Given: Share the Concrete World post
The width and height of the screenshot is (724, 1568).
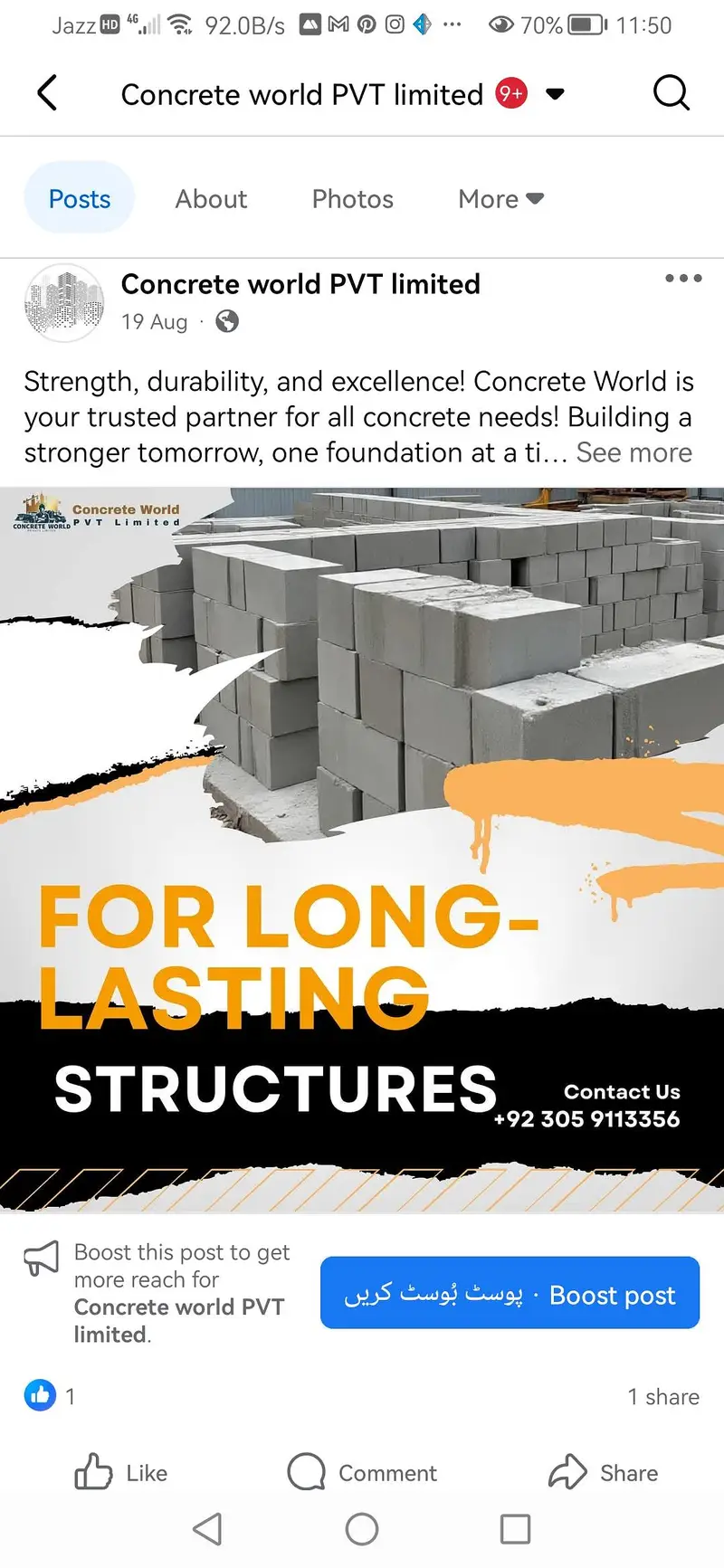Looking at the screenshot, I should coord(603,1473).
